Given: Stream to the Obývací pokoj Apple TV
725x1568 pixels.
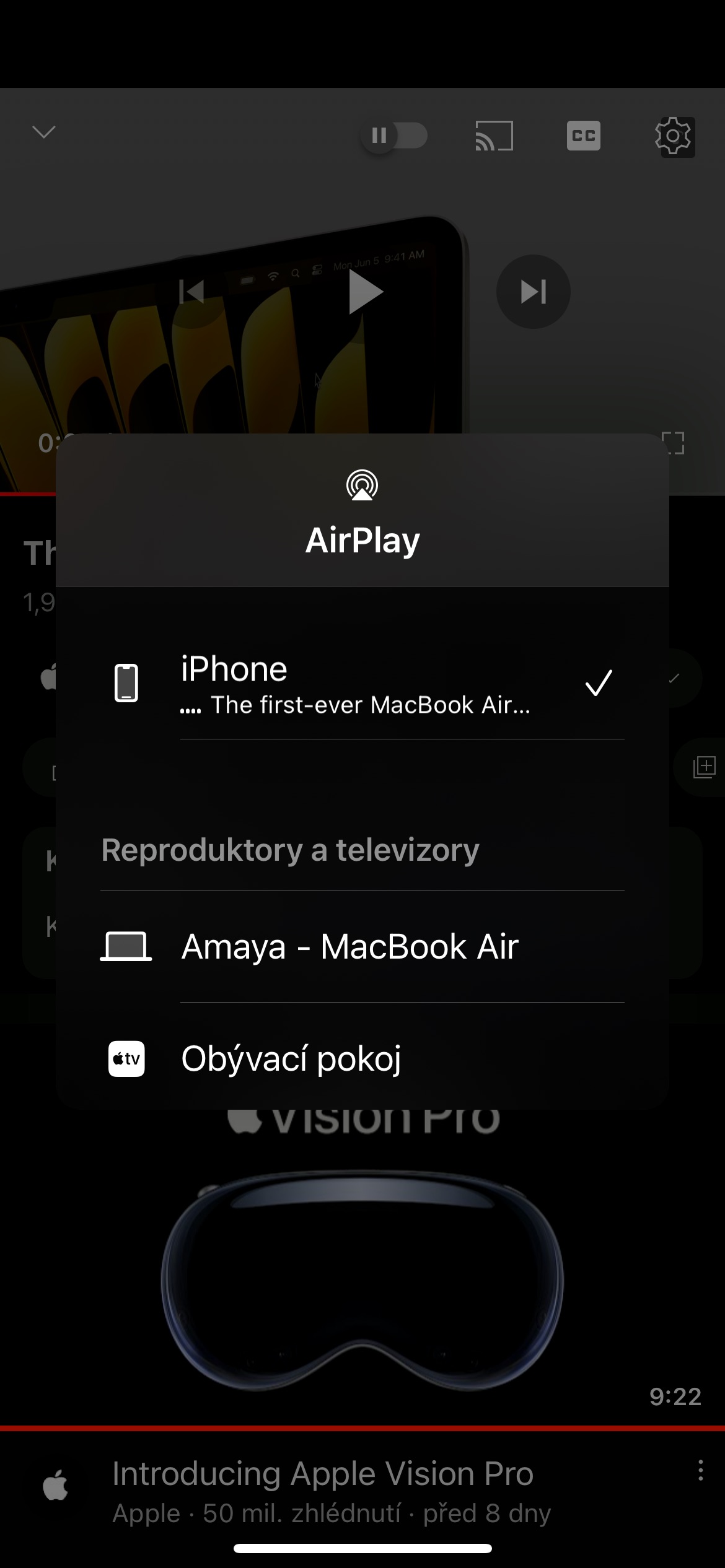Looking at the screenshot, I should pos(362,1058).
